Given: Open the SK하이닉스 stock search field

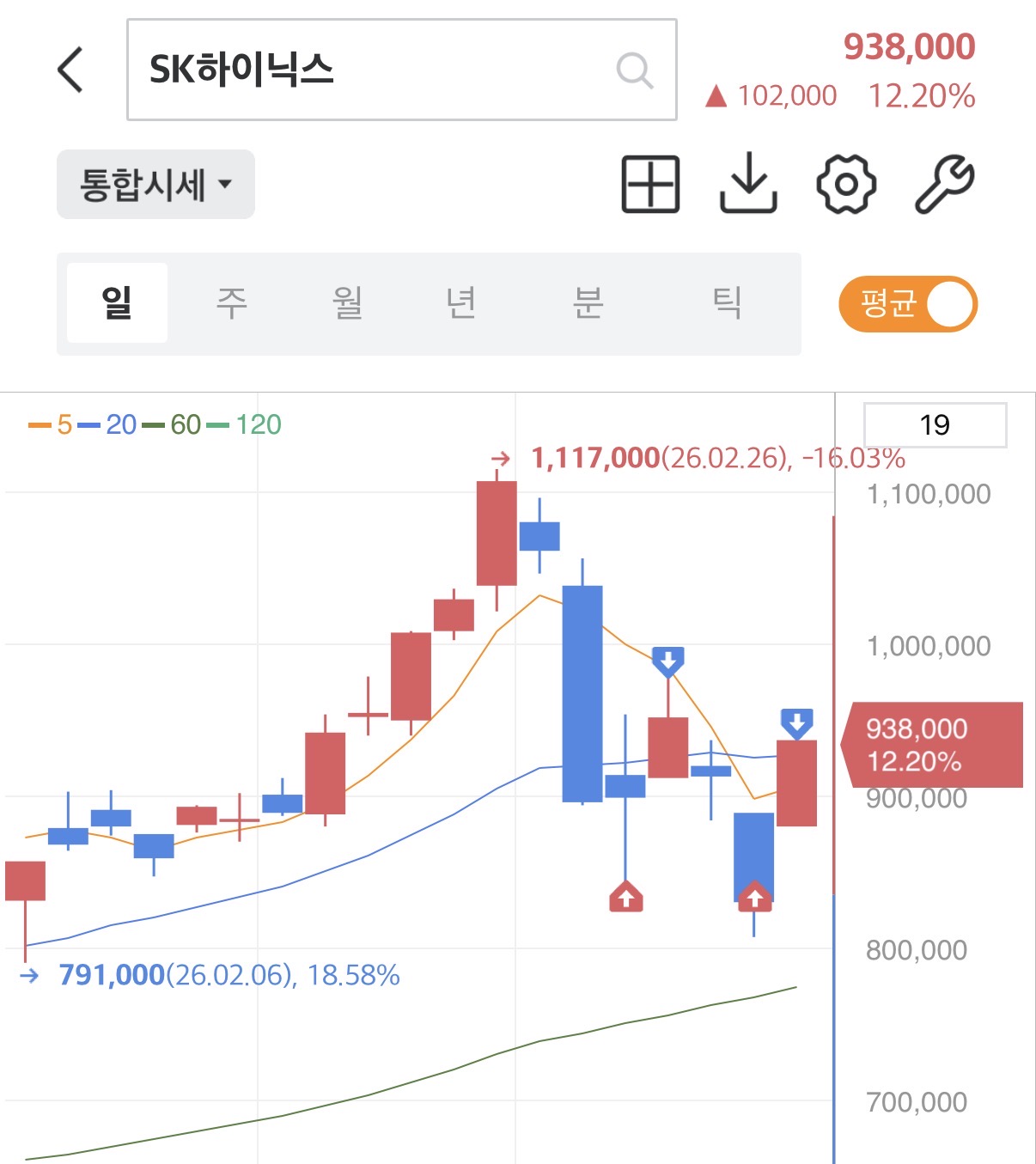Looking at the screenshot, I should click(378, 70).
